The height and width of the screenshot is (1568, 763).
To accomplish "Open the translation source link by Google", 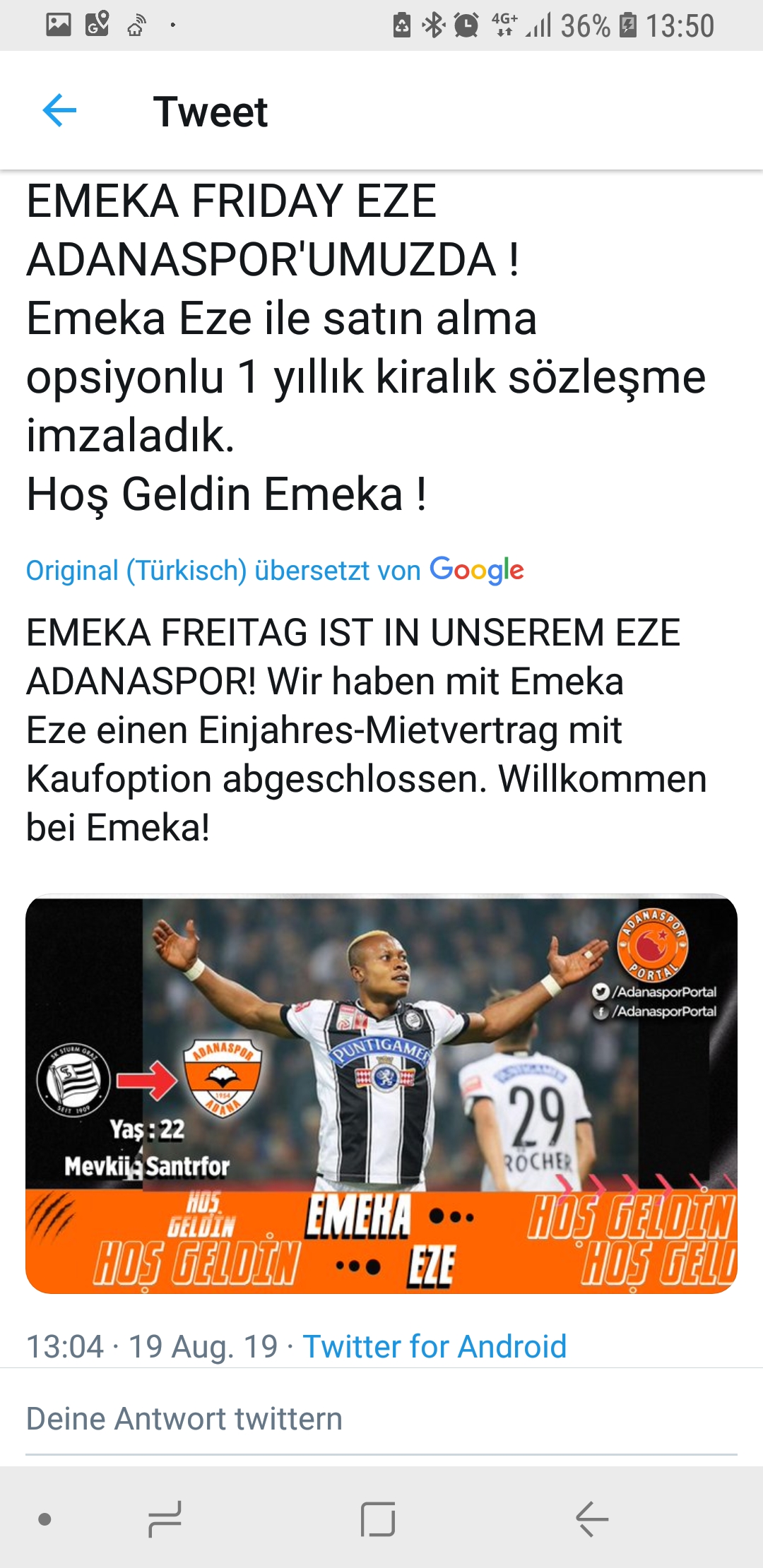I will click(x=275, y=570).
